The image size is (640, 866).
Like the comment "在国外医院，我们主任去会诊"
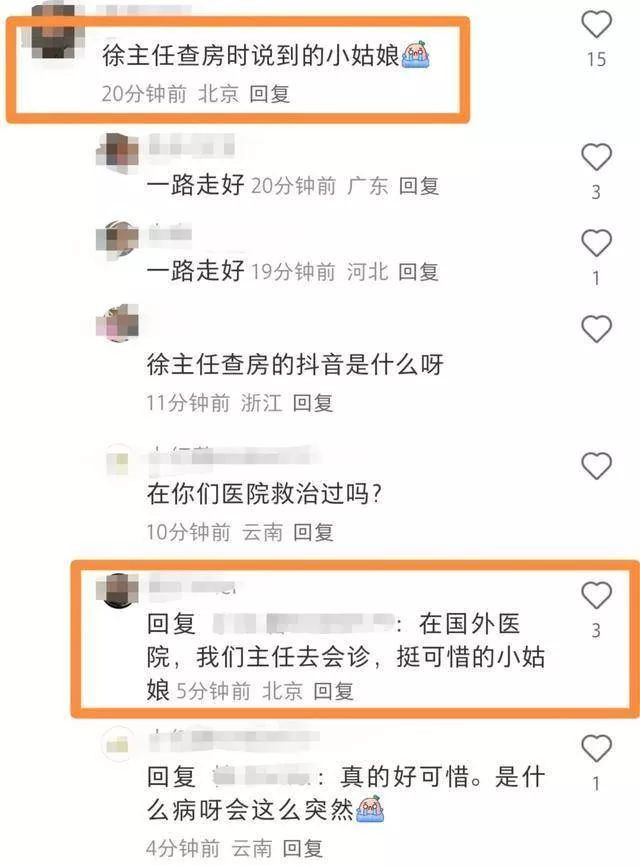[596, 596]
